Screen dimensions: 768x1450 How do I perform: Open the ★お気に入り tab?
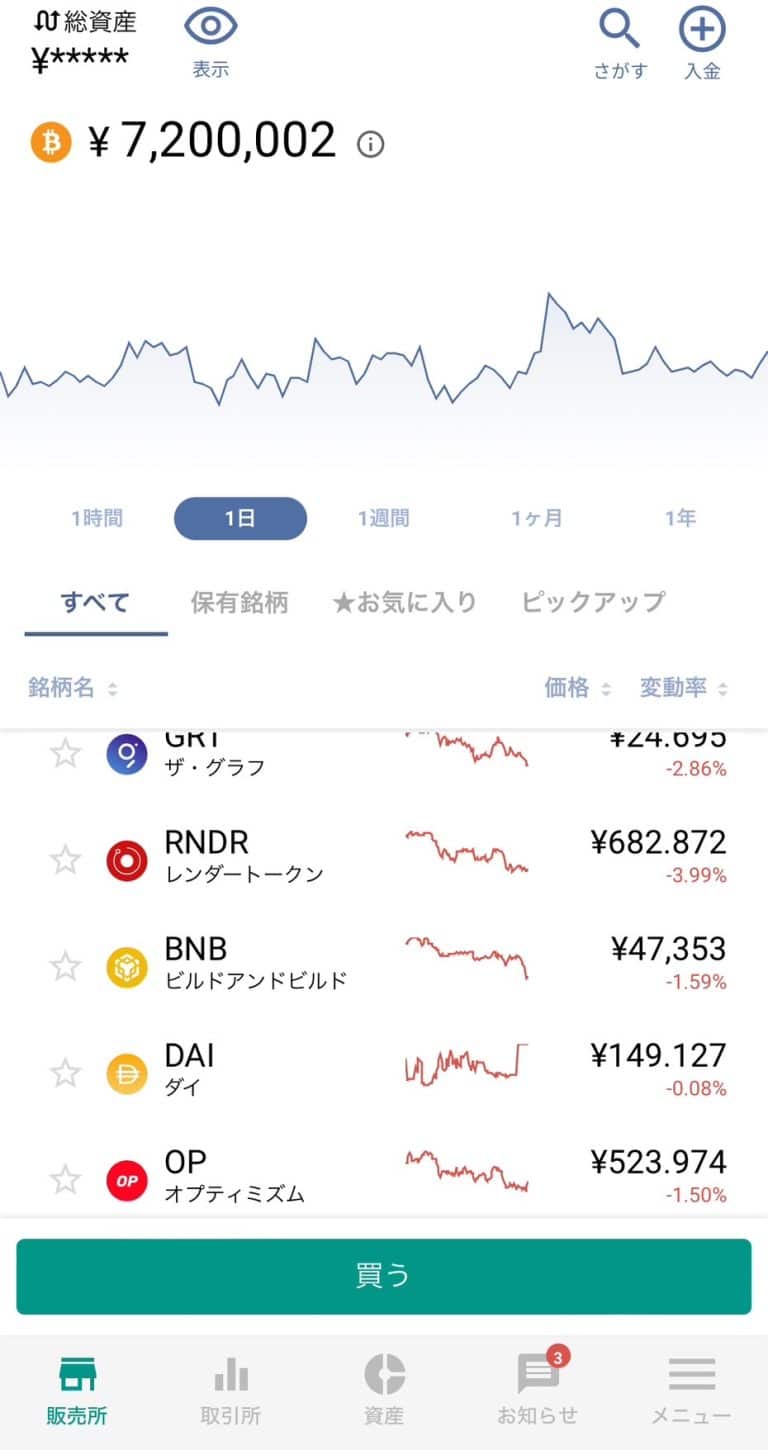click(404, 602)
